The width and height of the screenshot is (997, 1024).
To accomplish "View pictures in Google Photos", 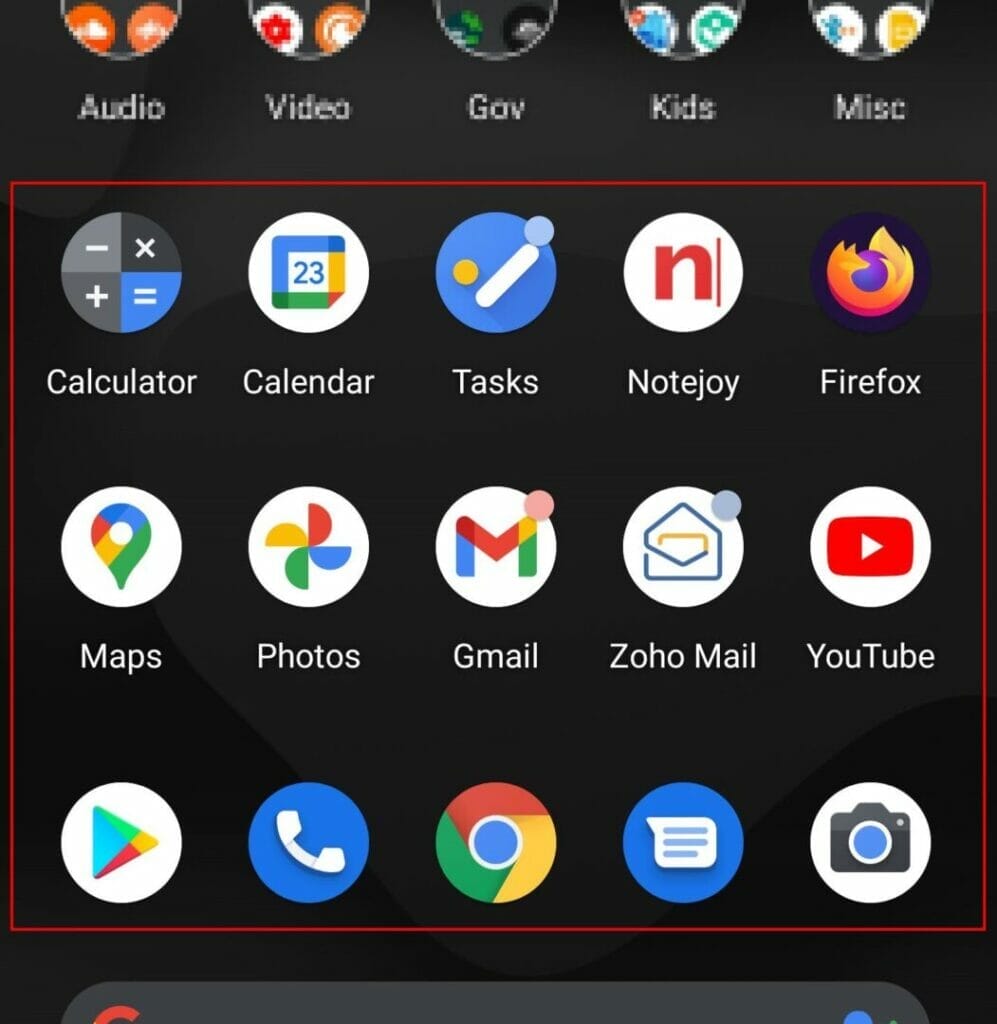I will (308, 546).
